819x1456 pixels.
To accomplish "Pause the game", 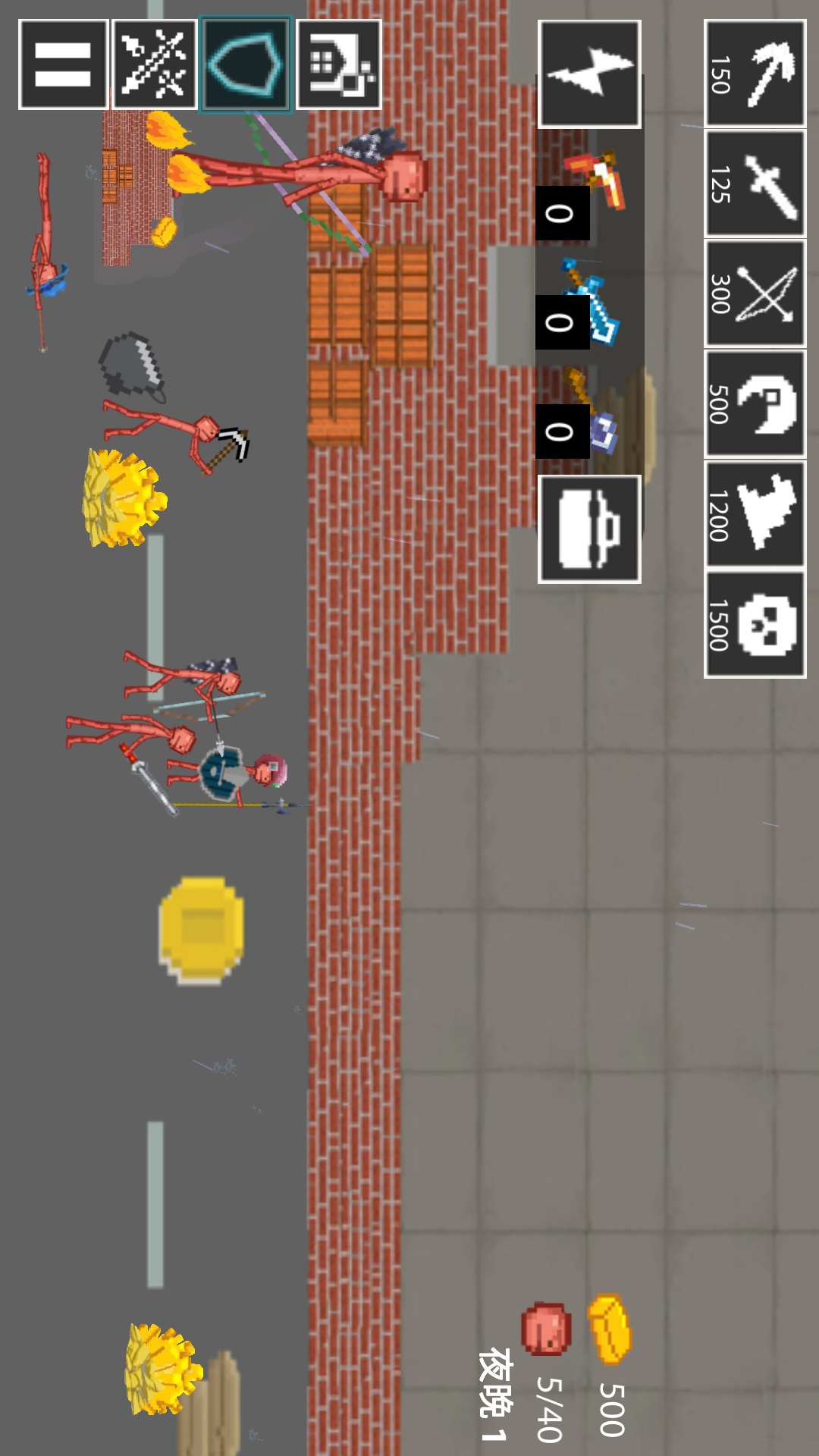I will click(63, 64).
